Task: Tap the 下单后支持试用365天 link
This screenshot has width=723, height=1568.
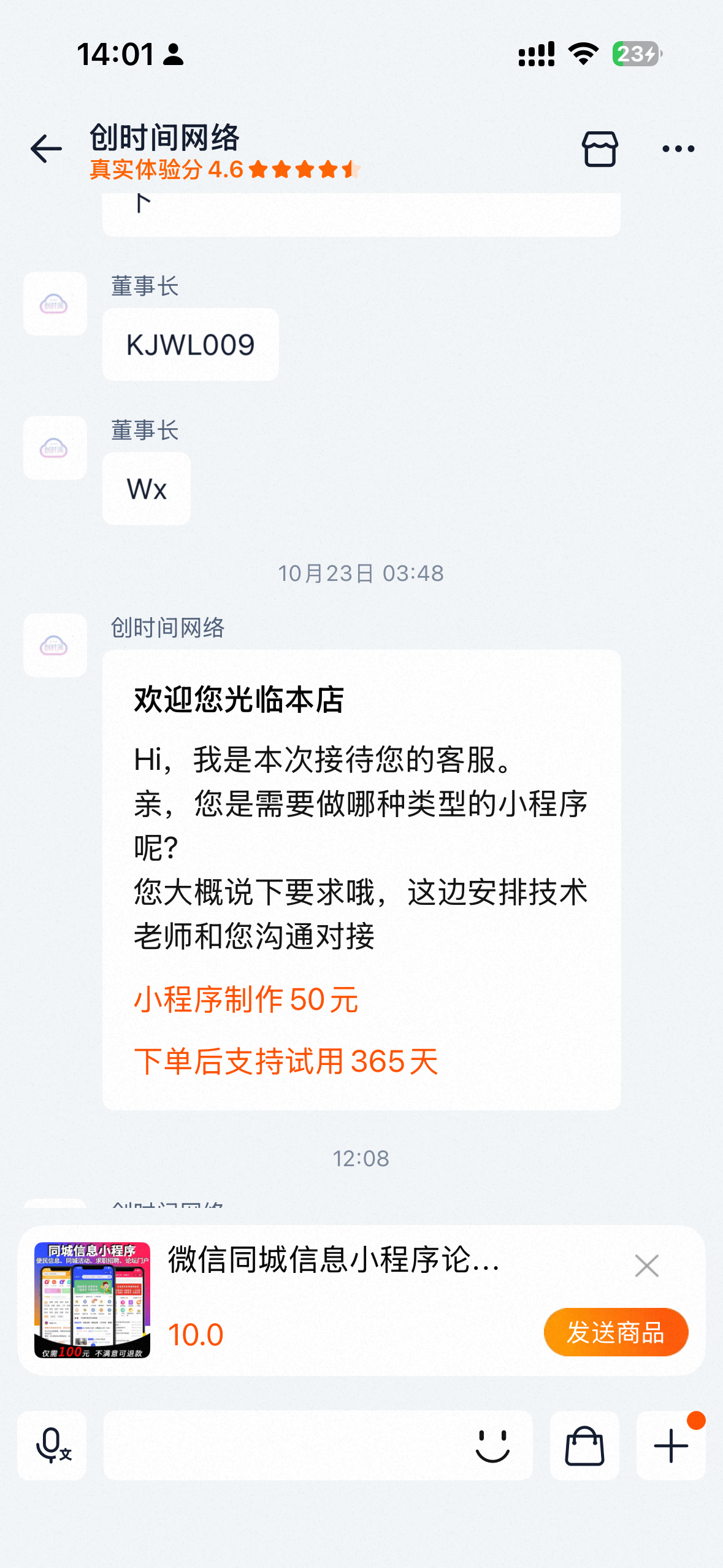Action: tap(286, 1061)
